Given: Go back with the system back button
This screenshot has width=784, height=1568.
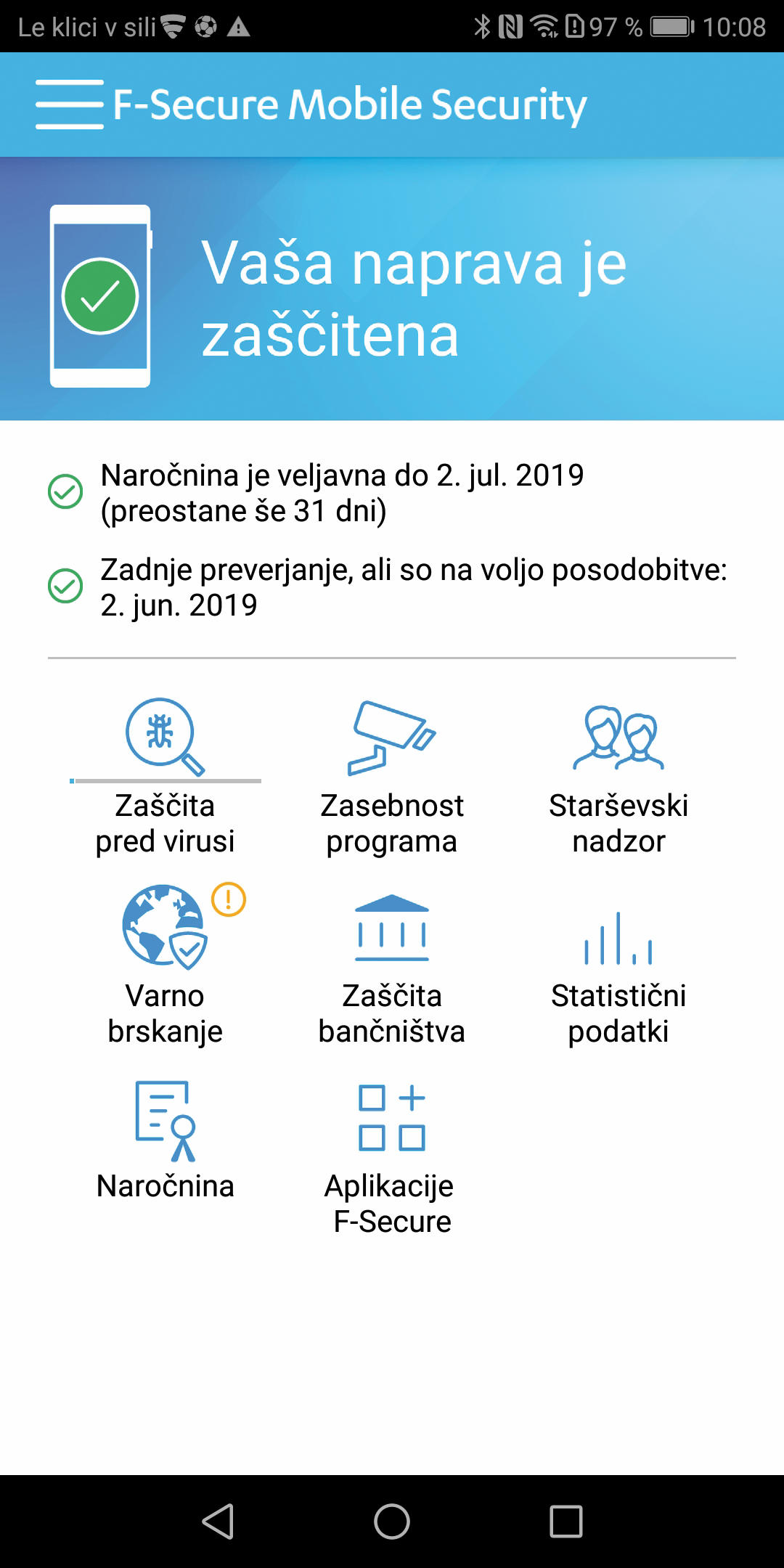Looking at the screenshot, I should tap(218, 1522).
